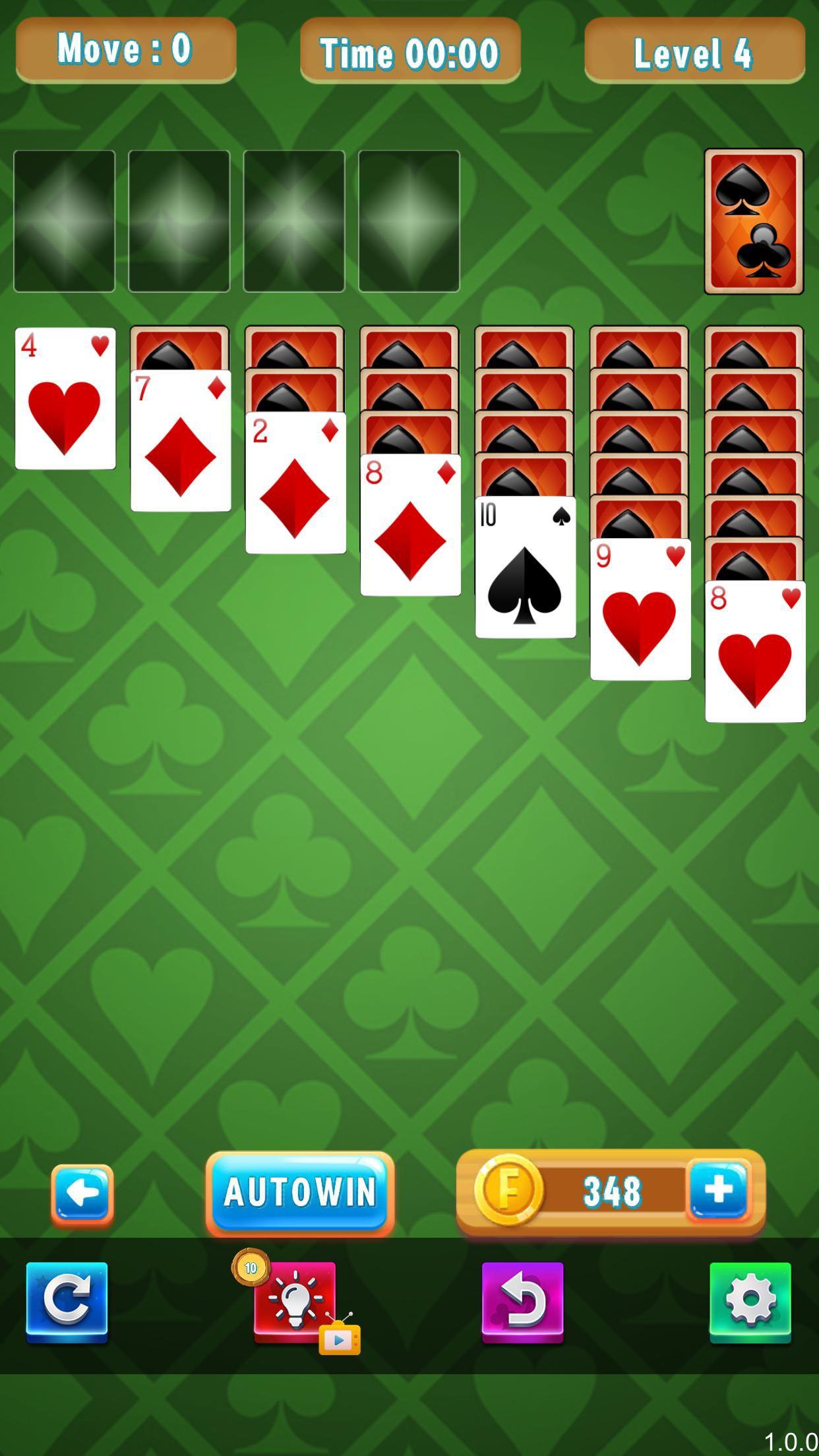Viewport: 819px width, 1456px height.
Task: Select the 2 of diamonds card
Action: pyautogui.click(x=296, y=483)
